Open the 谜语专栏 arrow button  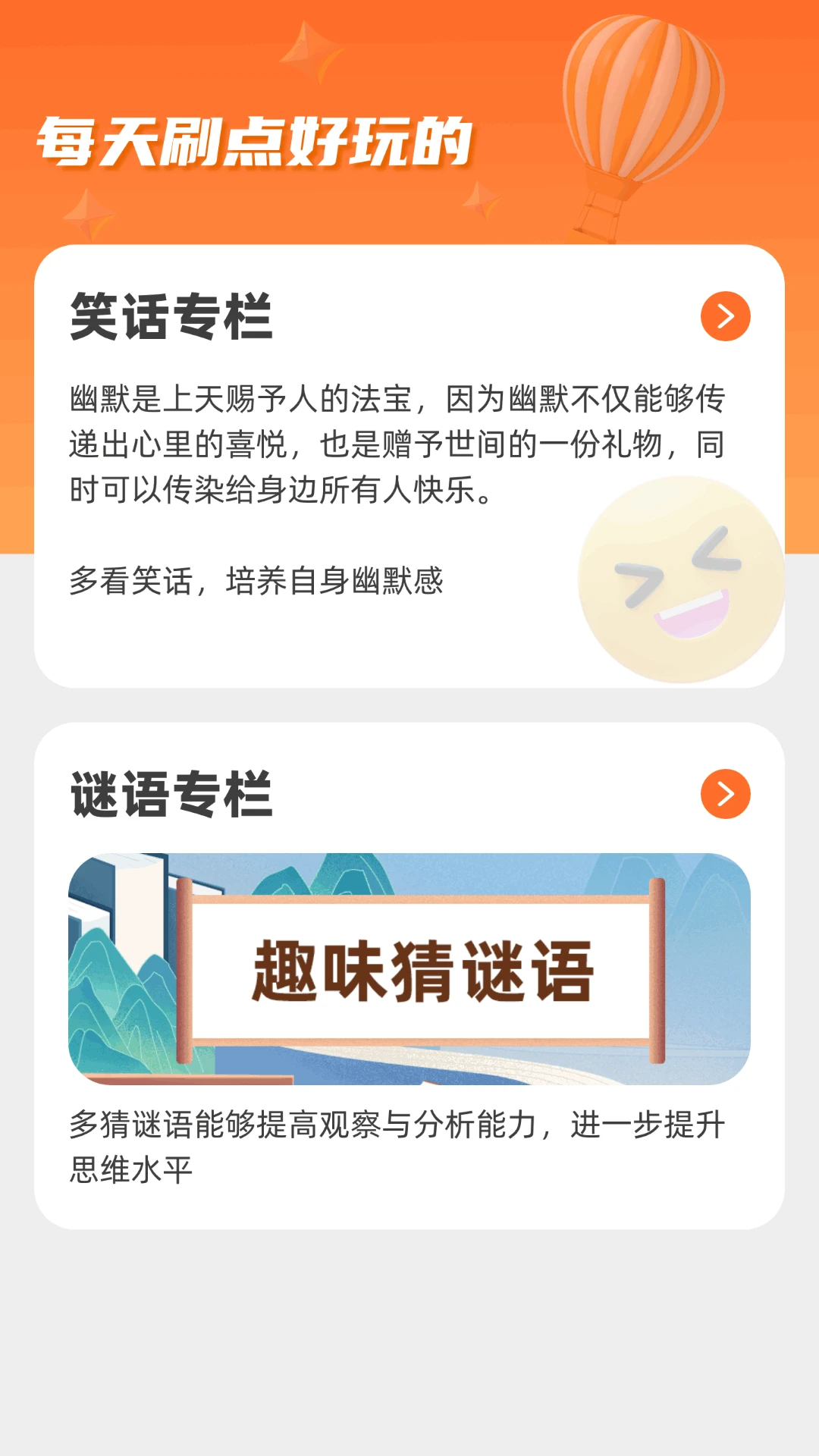pos(725,794)
